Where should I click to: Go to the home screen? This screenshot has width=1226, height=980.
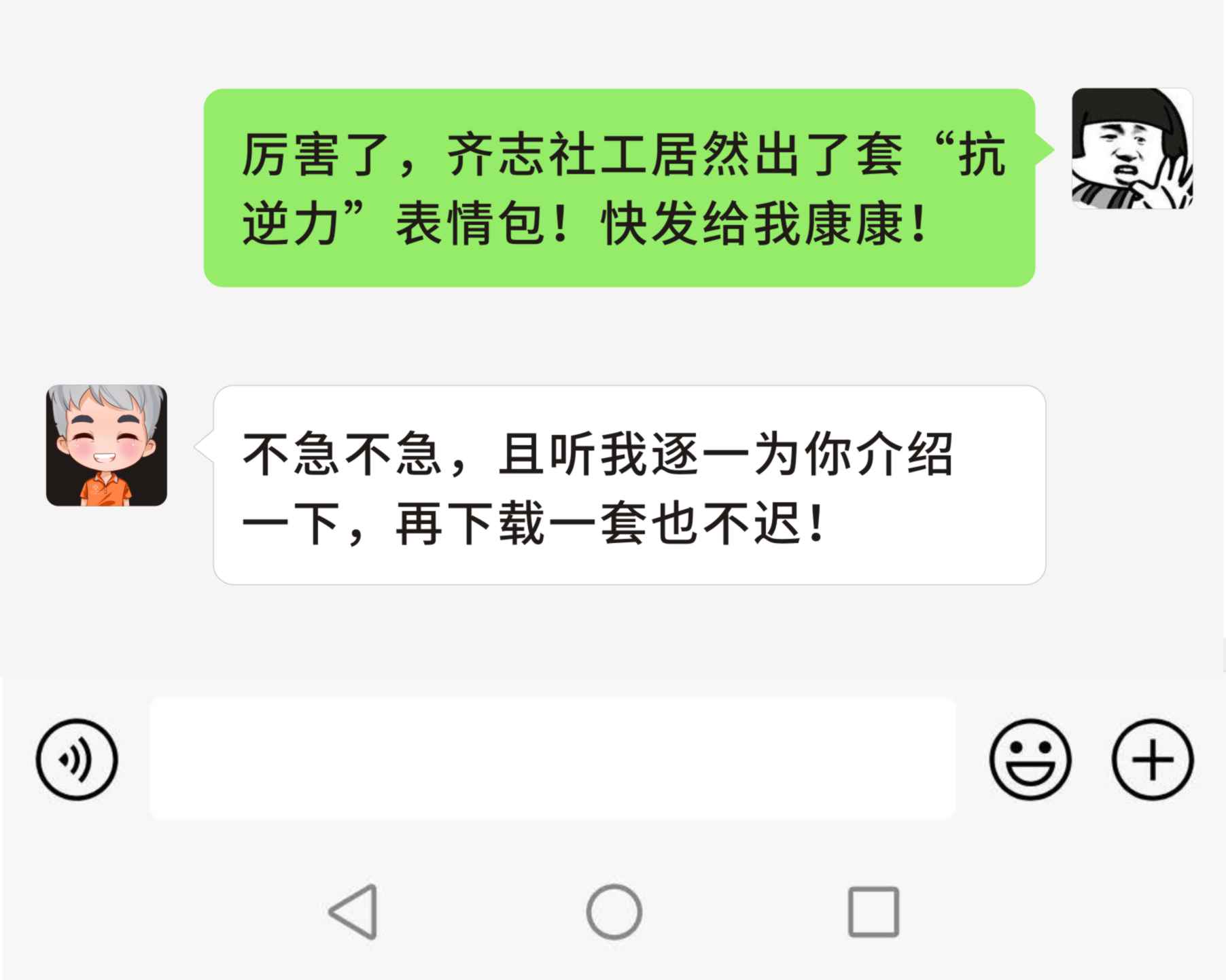pyautogui.click(x=614, y=912)
